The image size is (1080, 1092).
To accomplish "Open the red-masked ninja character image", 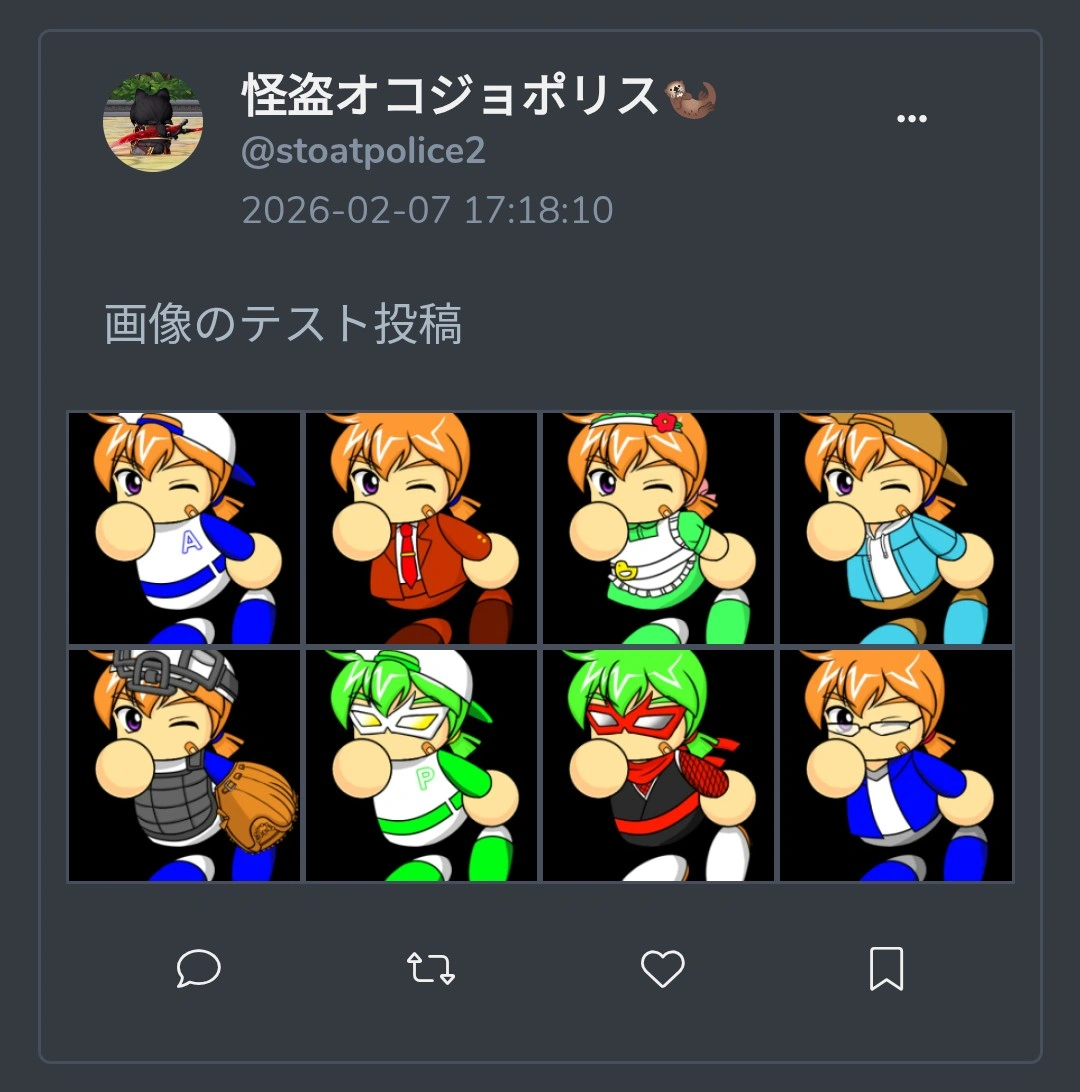I will pos(658,765).
